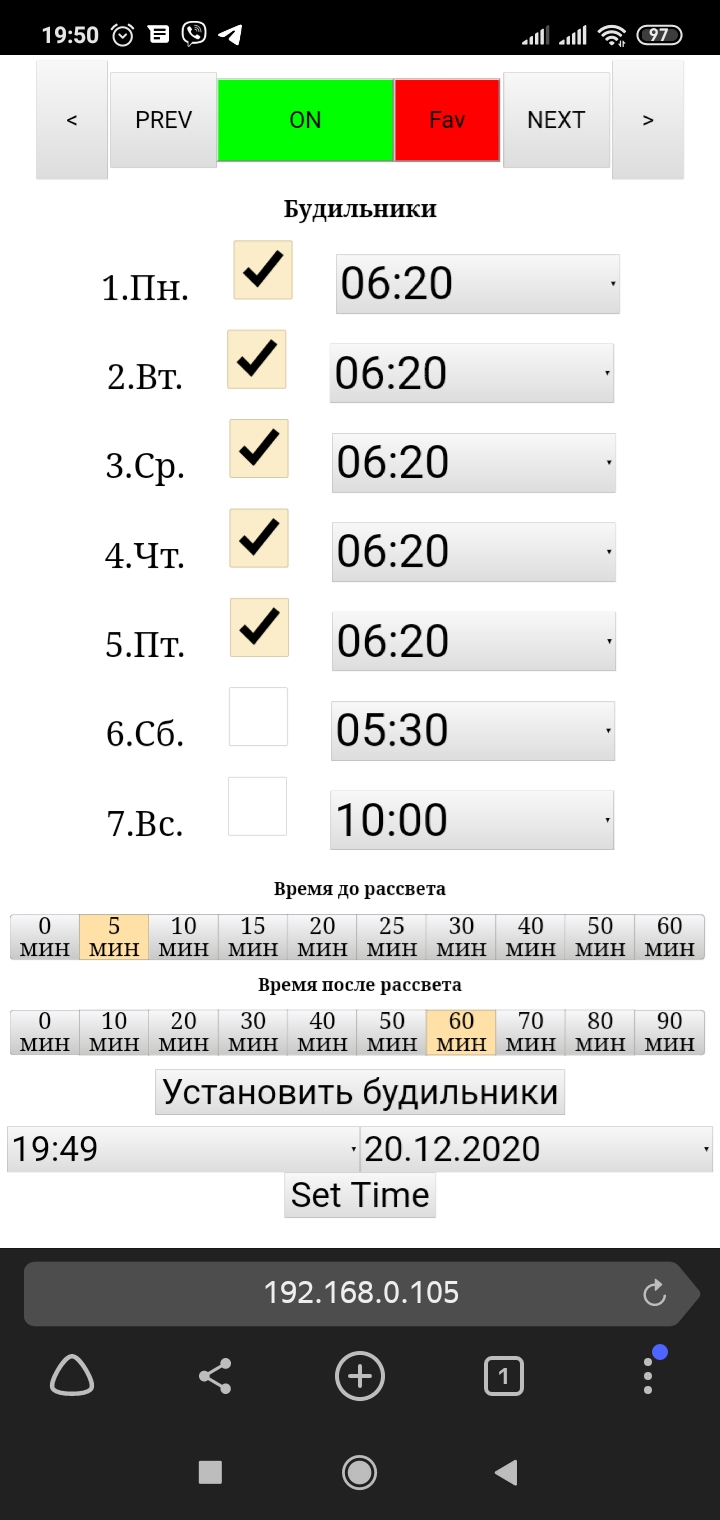
Task: Open the 05:30 time dropdown for Сб.
Action: pyautogui.click(x=472, y=731)
